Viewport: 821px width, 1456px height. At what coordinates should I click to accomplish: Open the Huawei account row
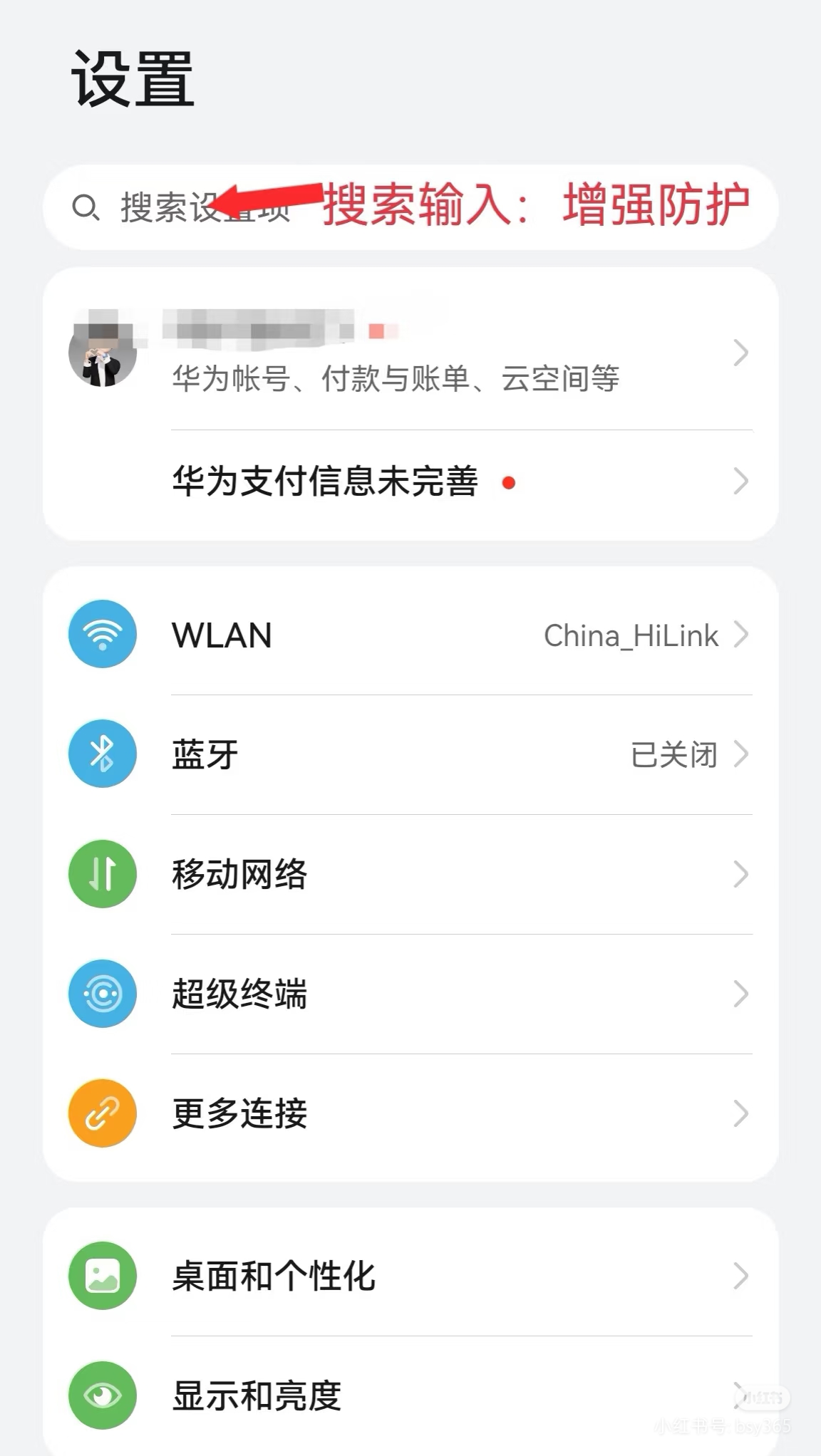pos(410,352)
